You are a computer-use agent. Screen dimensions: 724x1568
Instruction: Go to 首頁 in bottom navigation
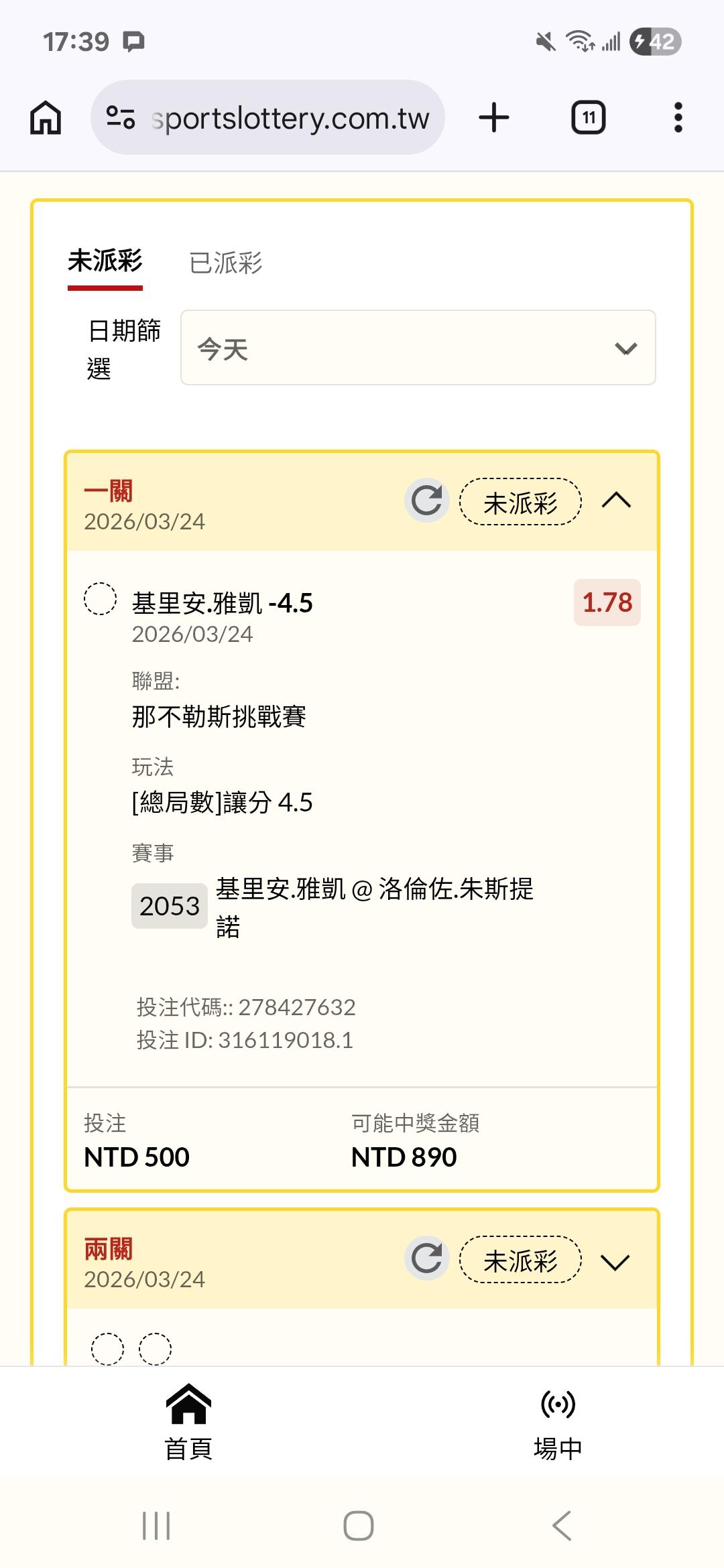[189, 1422]
